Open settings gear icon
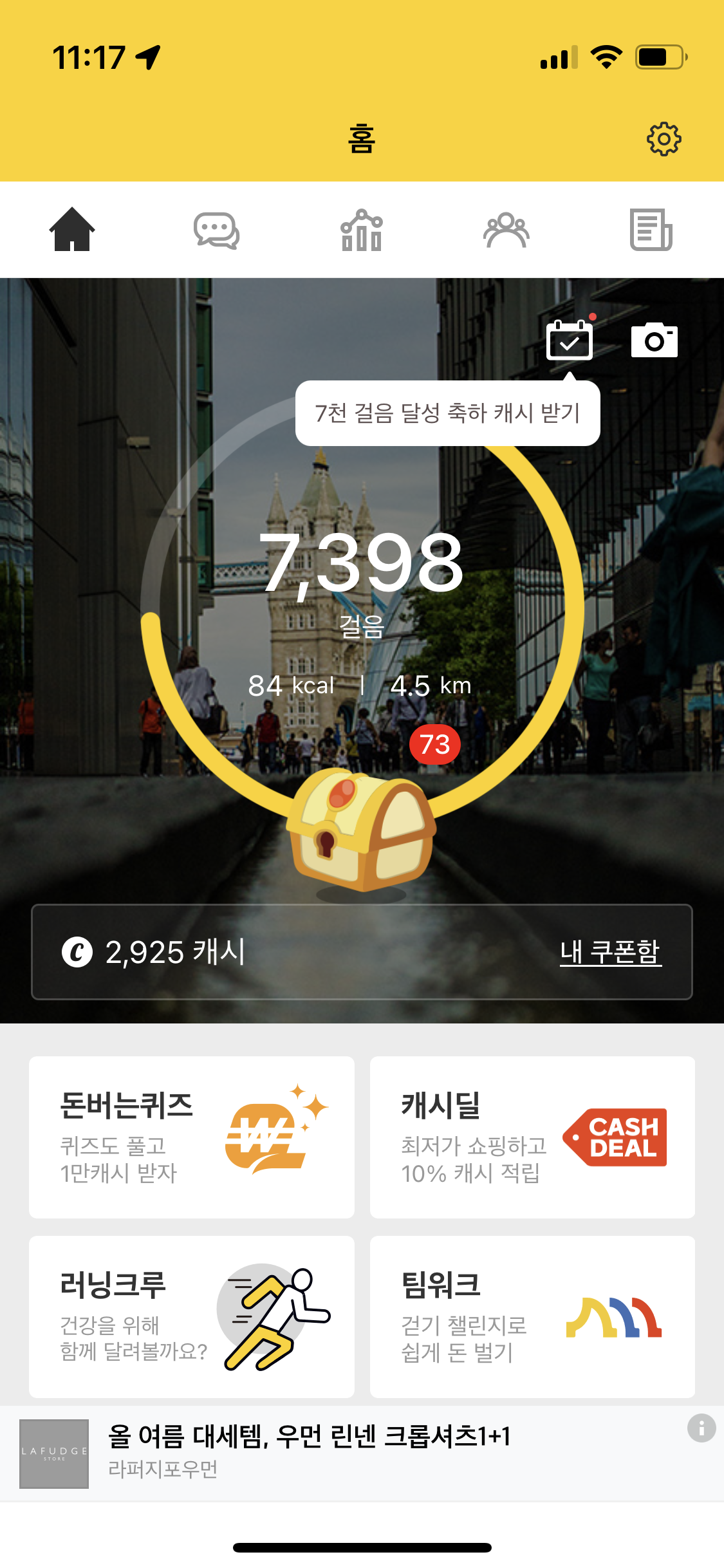 [x=664, y=138]
